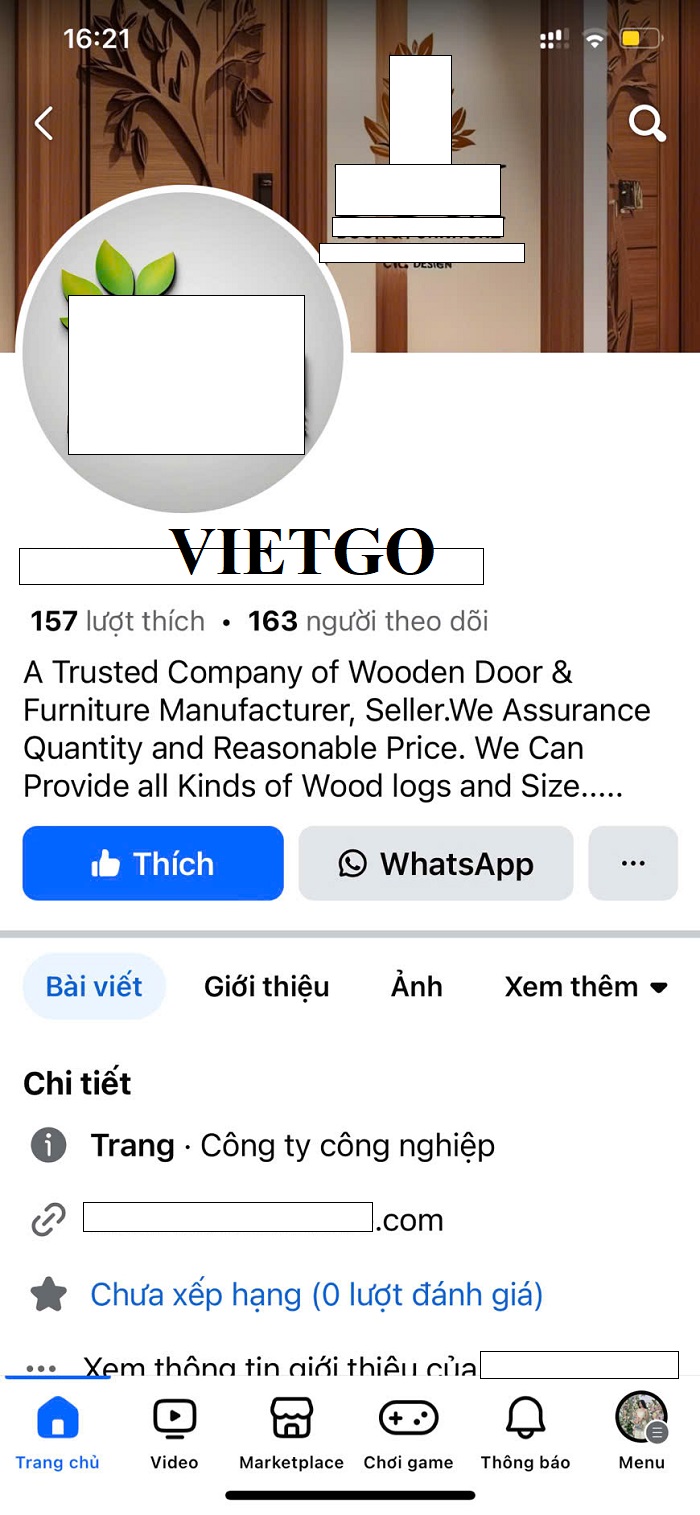Open the three-dot more options button
Image resolution: width=700 pixels, height=1515 pixels.
[633, 863]
